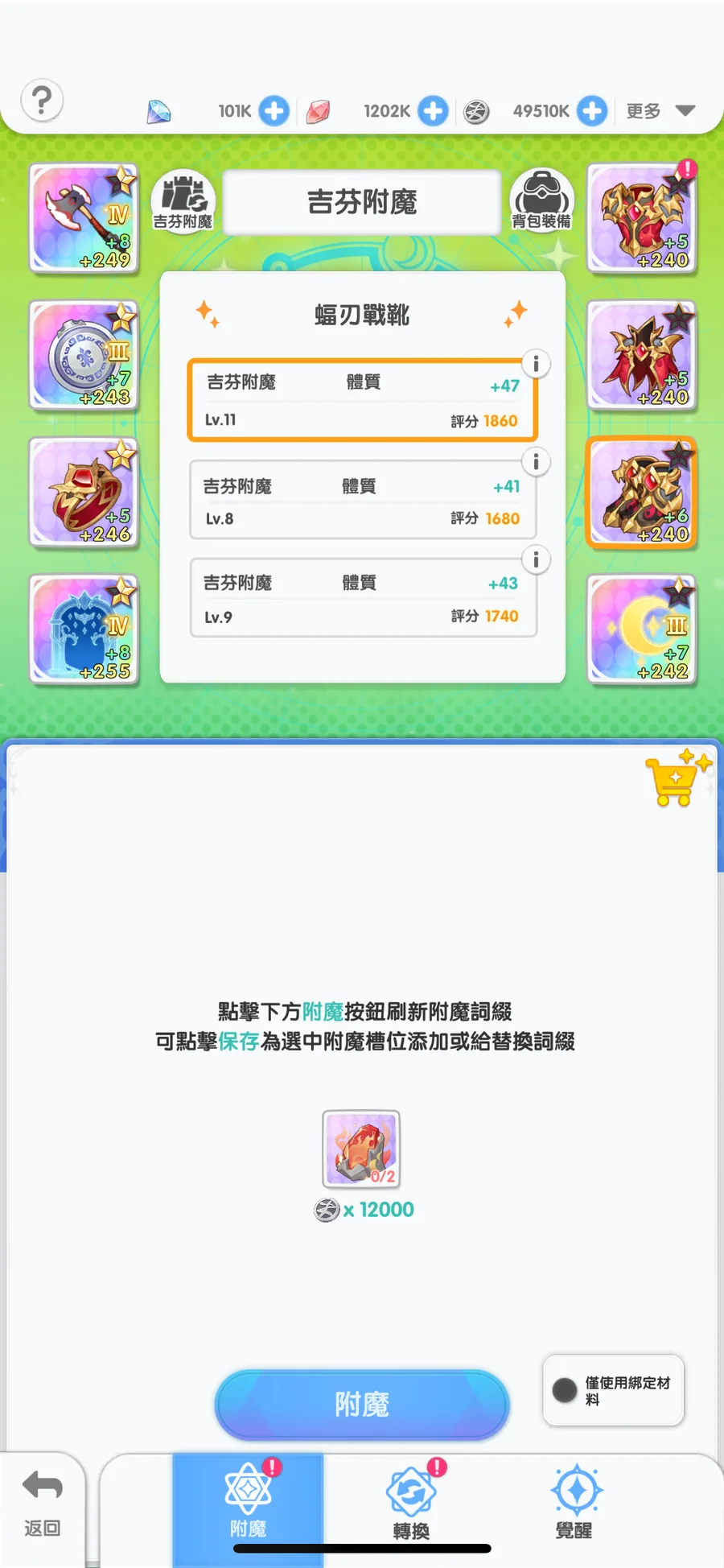Switch to the 覺醒 tab
This screenshot has height=1568, width=724.
tap(574, 1501)
